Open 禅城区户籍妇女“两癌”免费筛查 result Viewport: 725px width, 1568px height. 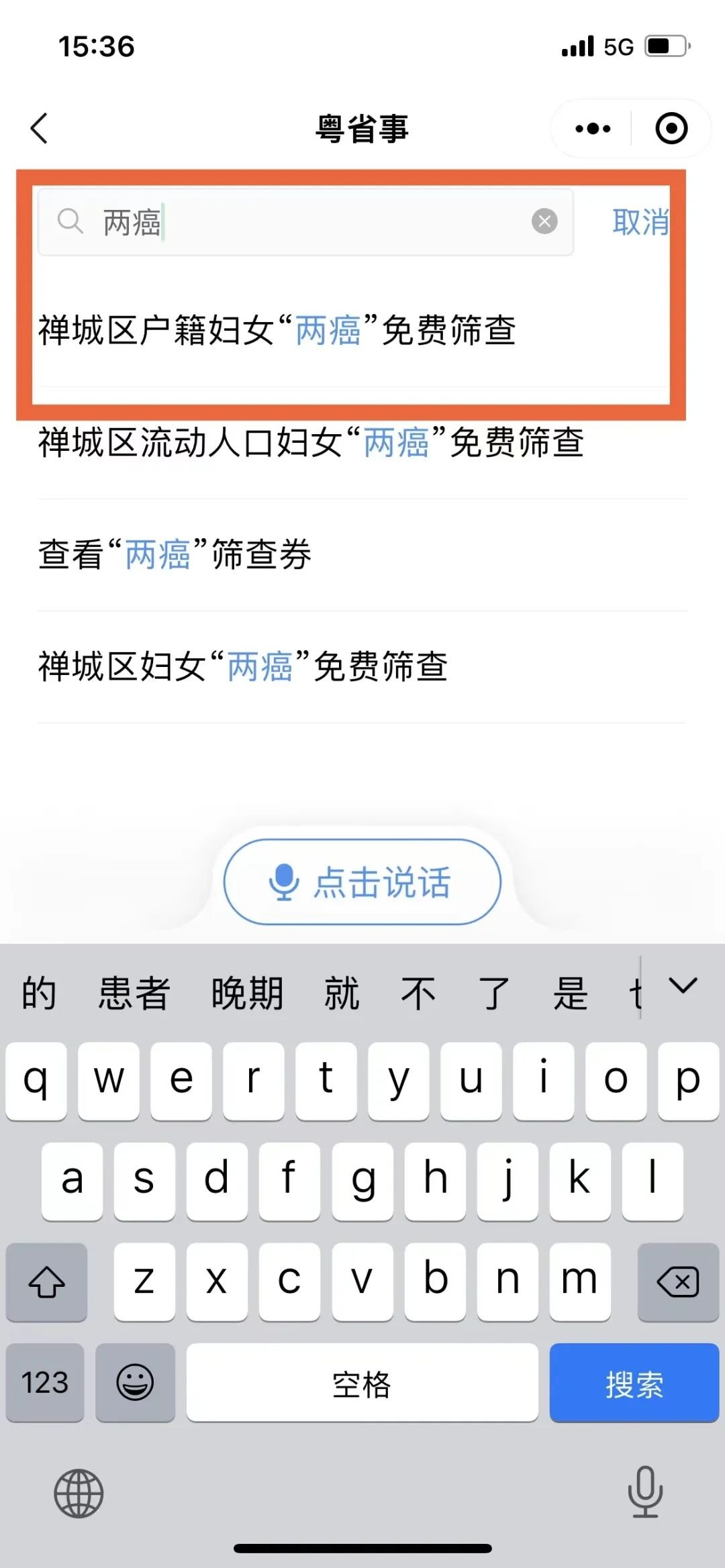[277, 330]
